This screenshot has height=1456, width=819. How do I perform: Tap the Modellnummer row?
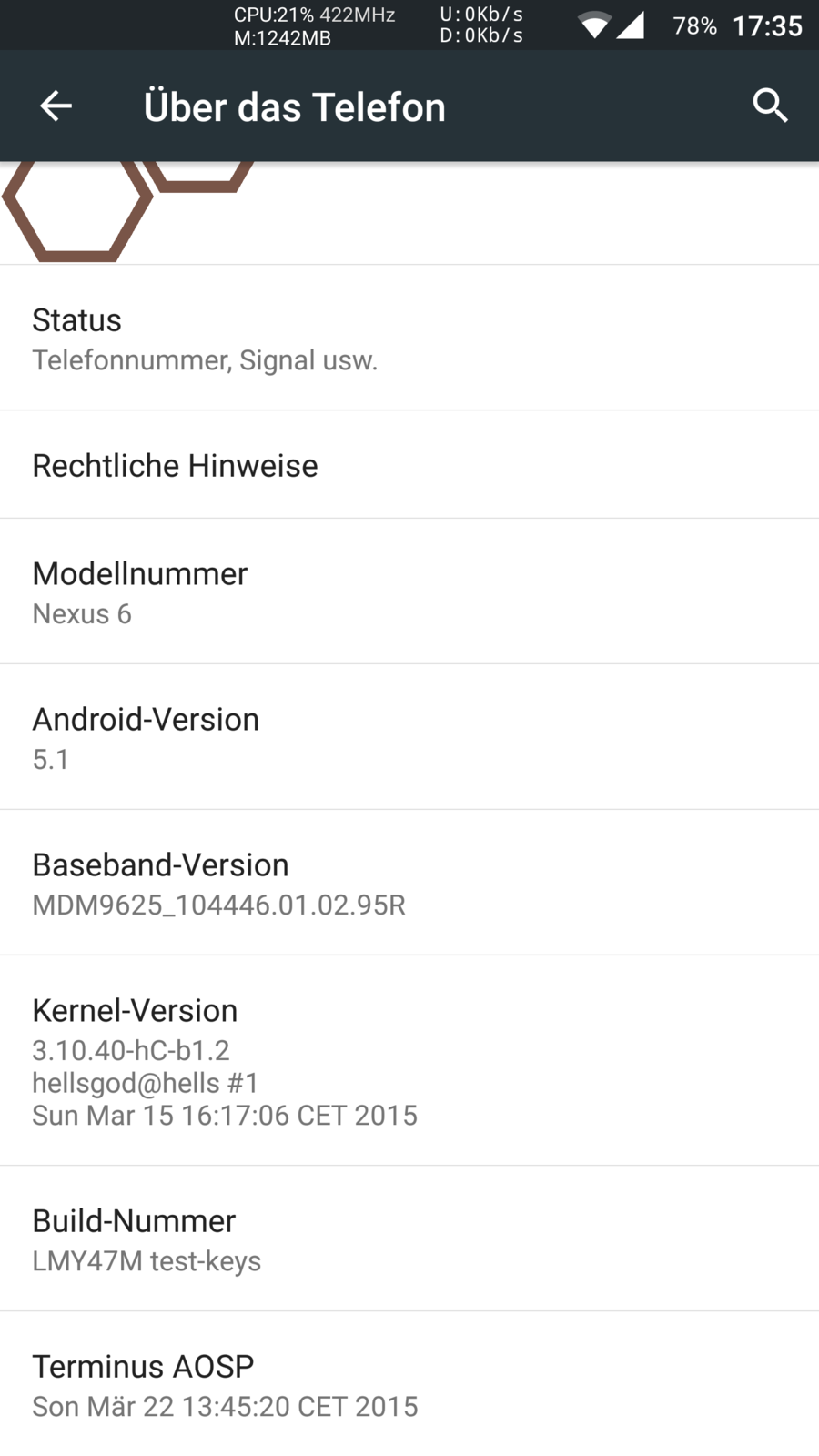(409, 592)
